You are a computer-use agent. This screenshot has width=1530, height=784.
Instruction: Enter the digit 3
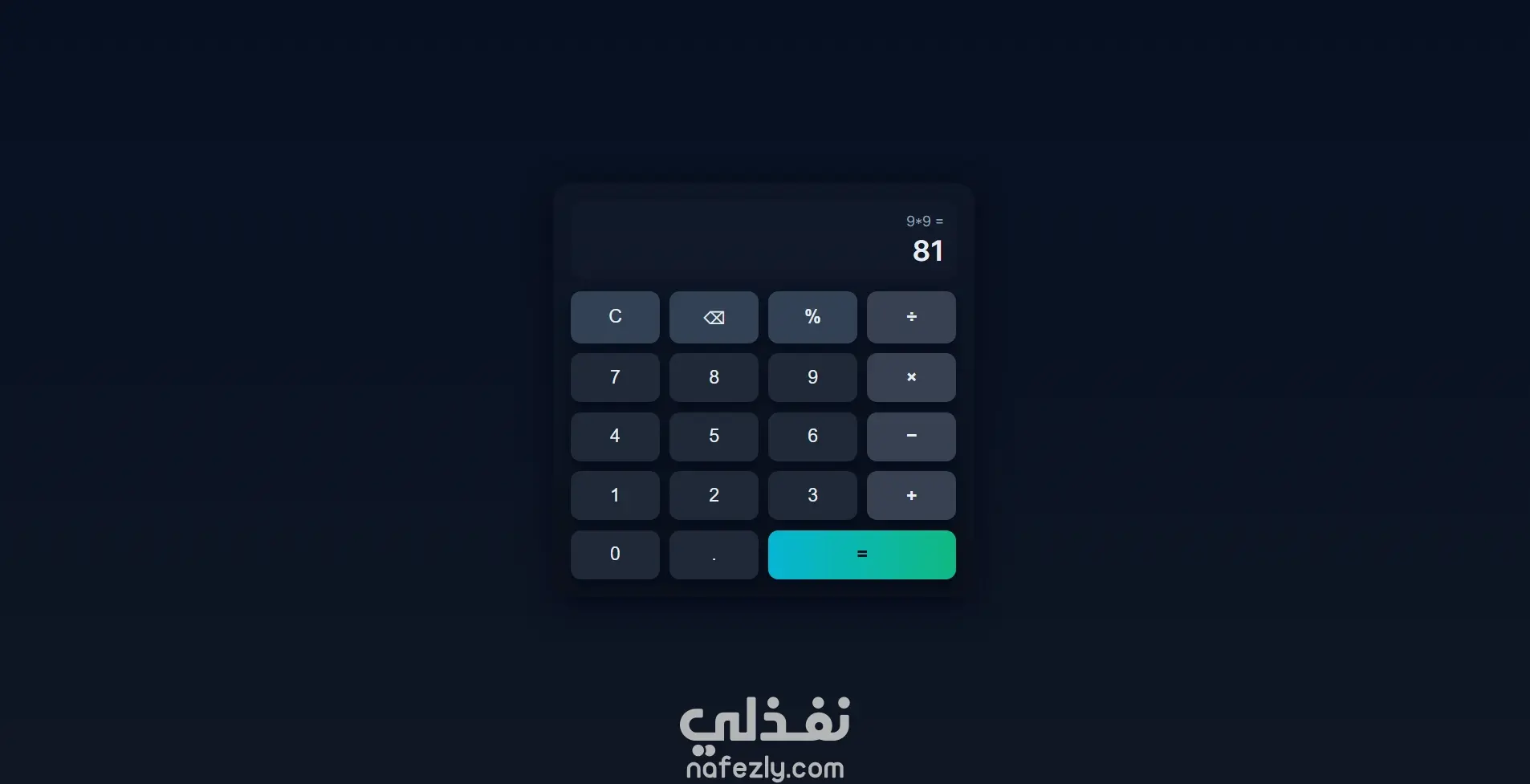point(812,495)
